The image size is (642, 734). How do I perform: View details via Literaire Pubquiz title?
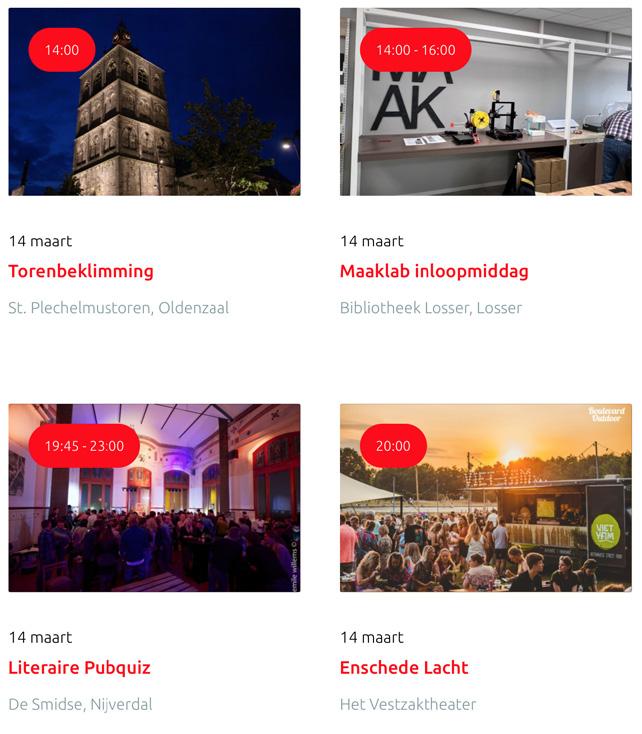[79, 667]
